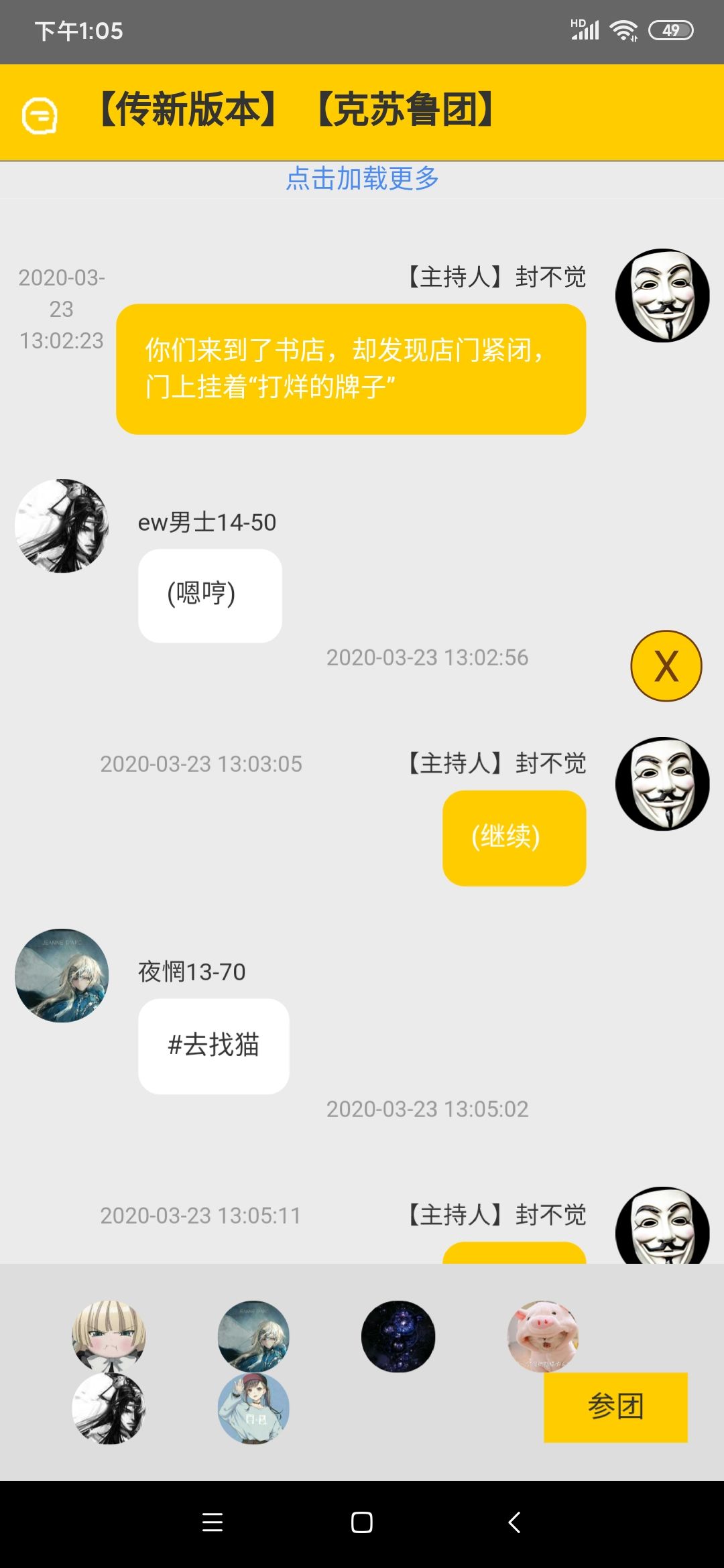Viewport: 724px width, 1568px height.
Task: Open recent apps from navigation bar
Action: (x=213, y=1522)
